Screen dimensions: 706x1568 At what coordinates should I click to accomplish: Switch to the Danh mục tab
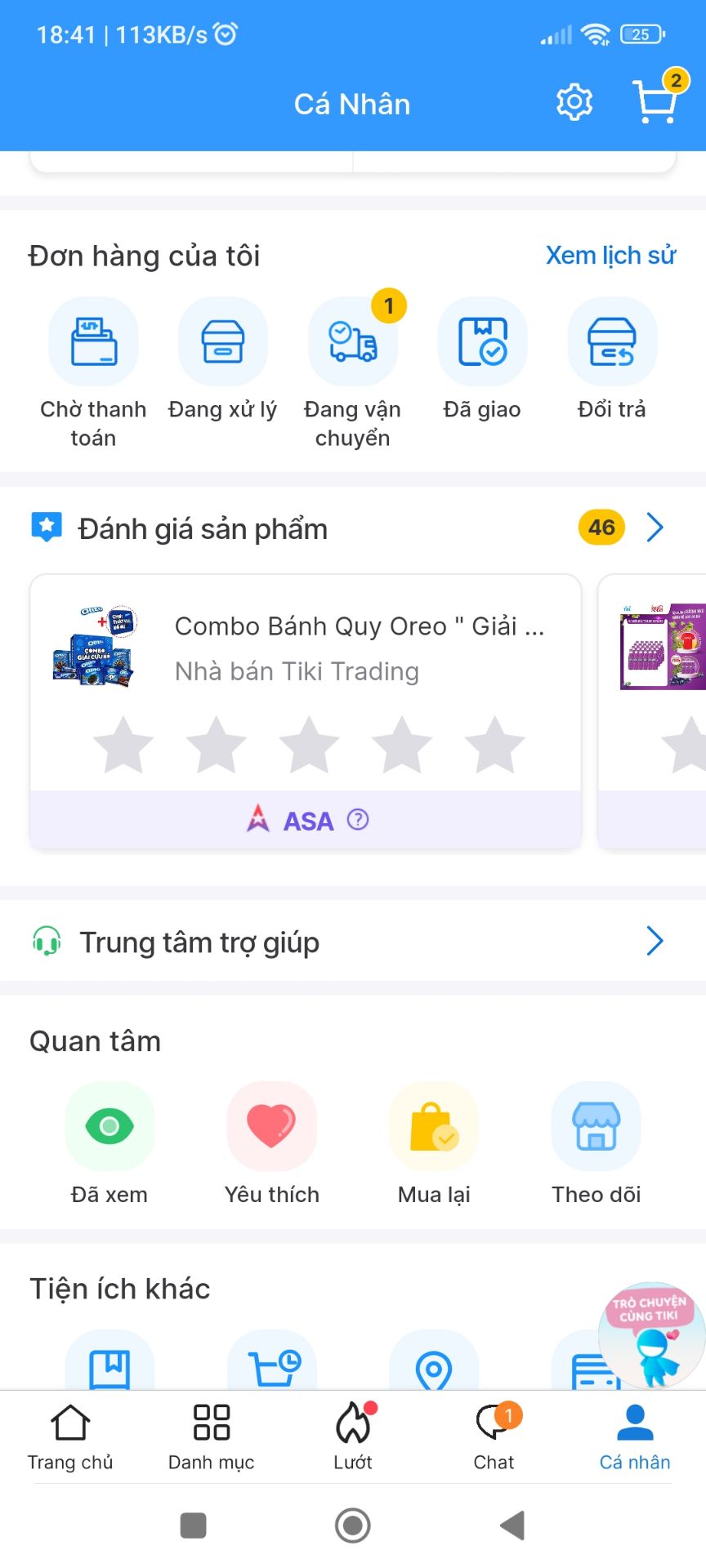pyautogui.click(x=212, y=1437)
